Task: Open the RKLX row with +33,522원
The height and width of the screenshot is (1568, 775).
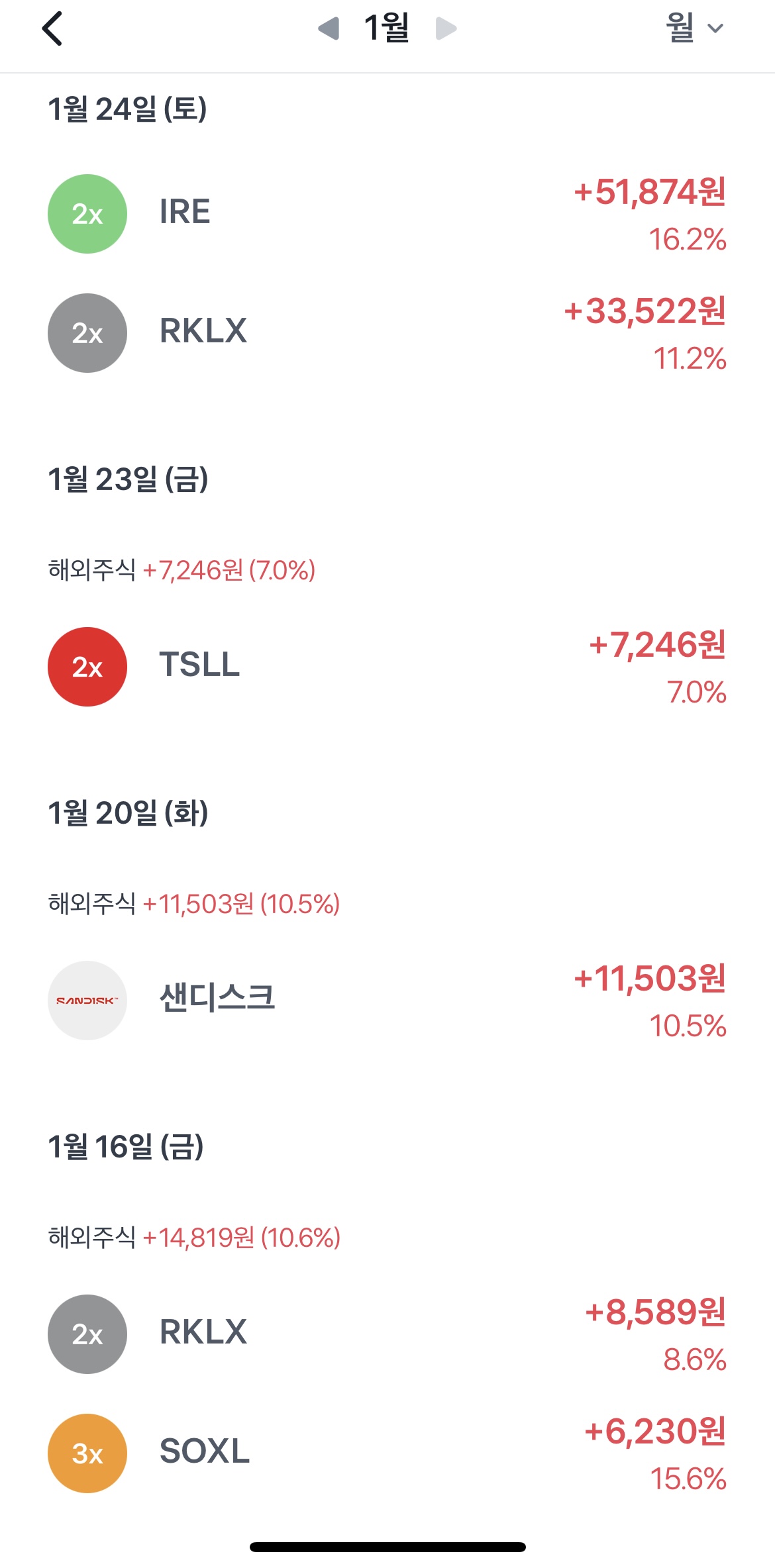Action: [387, 333]
